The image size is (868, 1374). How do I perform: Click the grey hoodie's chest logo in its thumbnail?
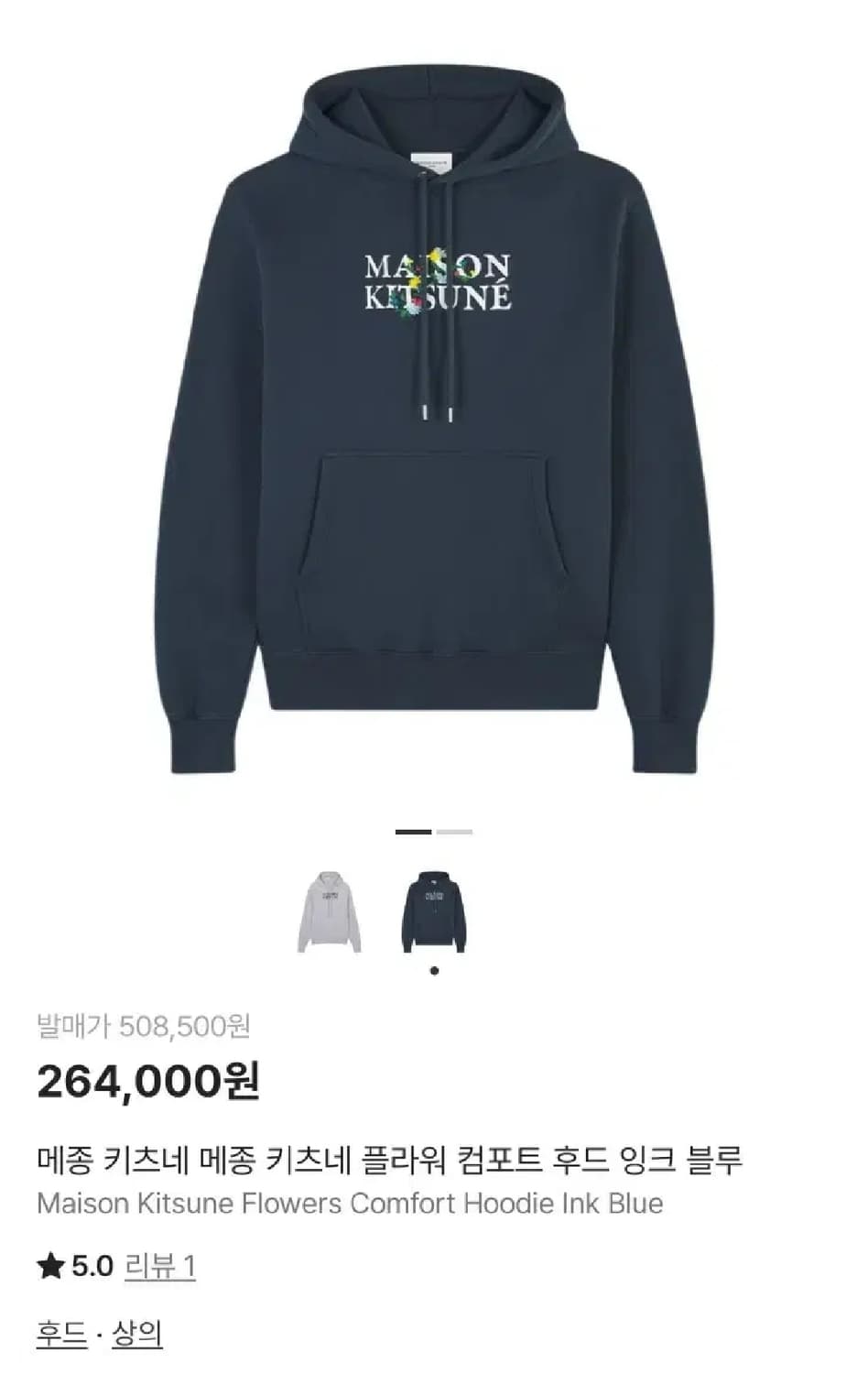click(x=331, y=896)
